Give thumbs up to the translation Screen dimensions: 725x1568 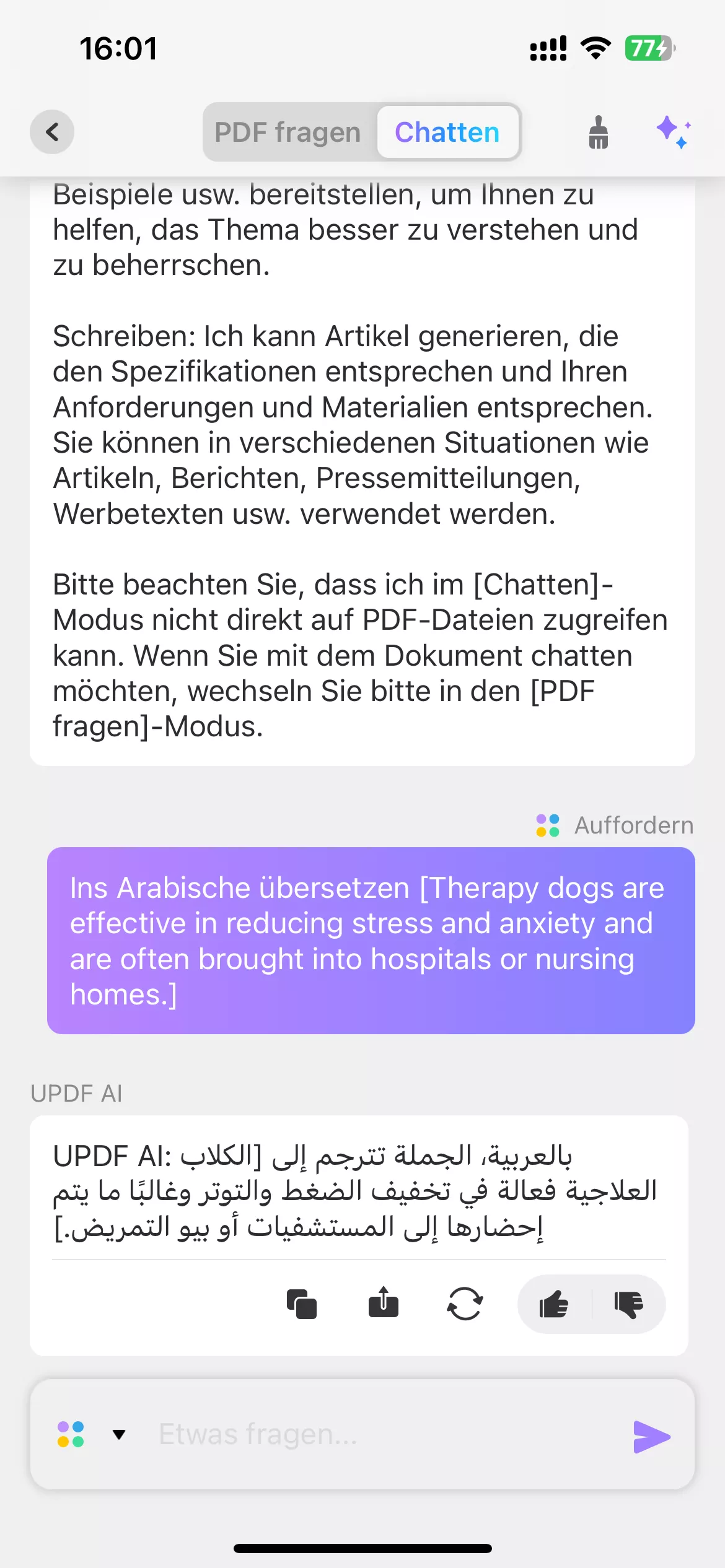553,1304
